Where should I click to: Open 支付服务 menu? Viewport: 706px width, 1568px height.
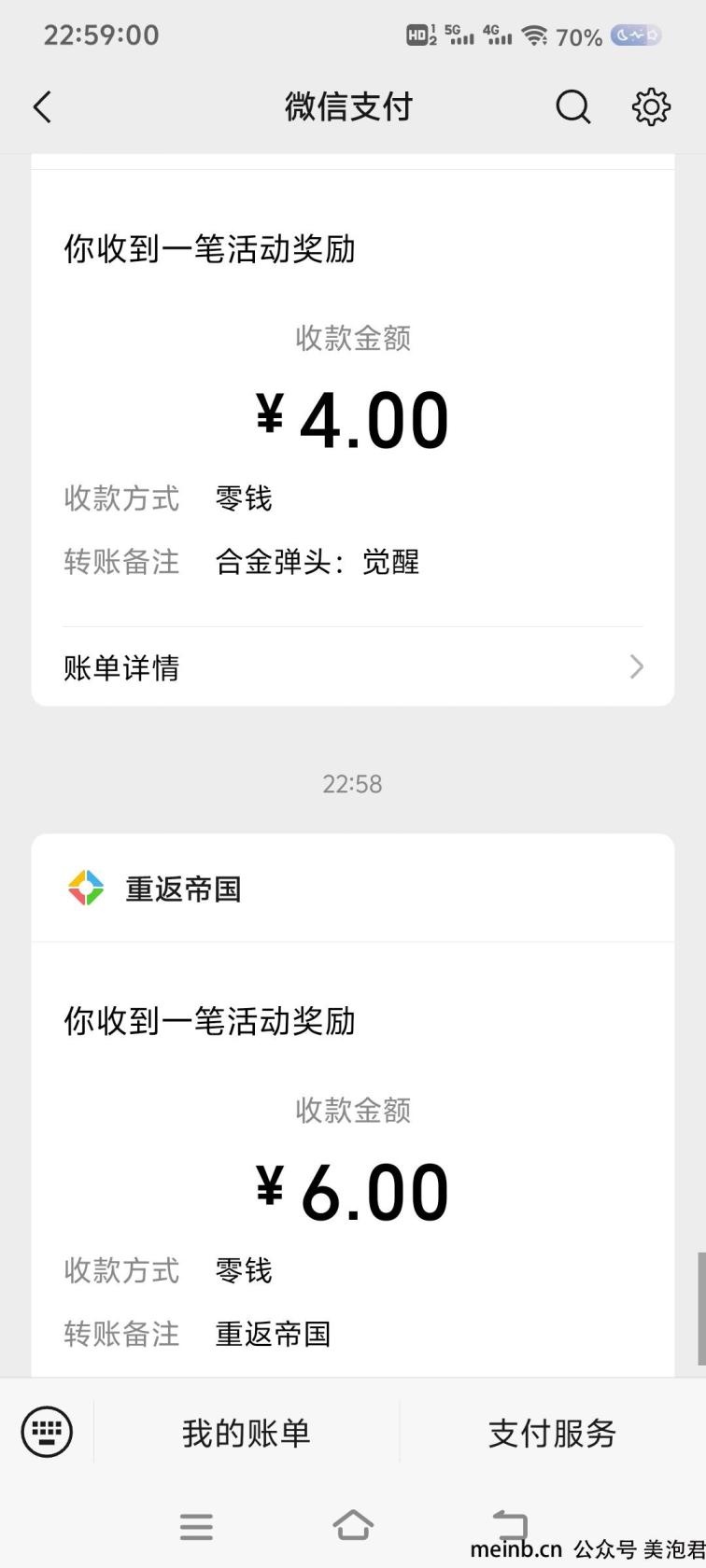(x=553, y=1433)
